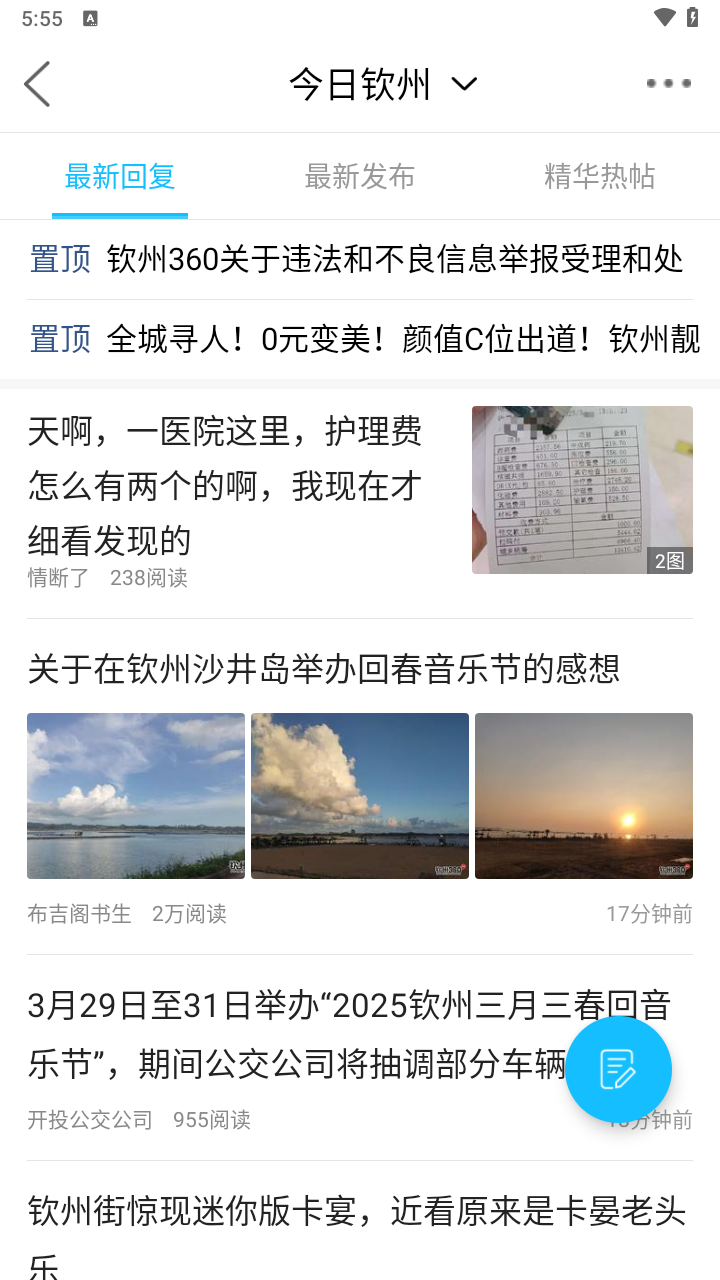Open the three-dot overflow menu

[x=668, y=84]
